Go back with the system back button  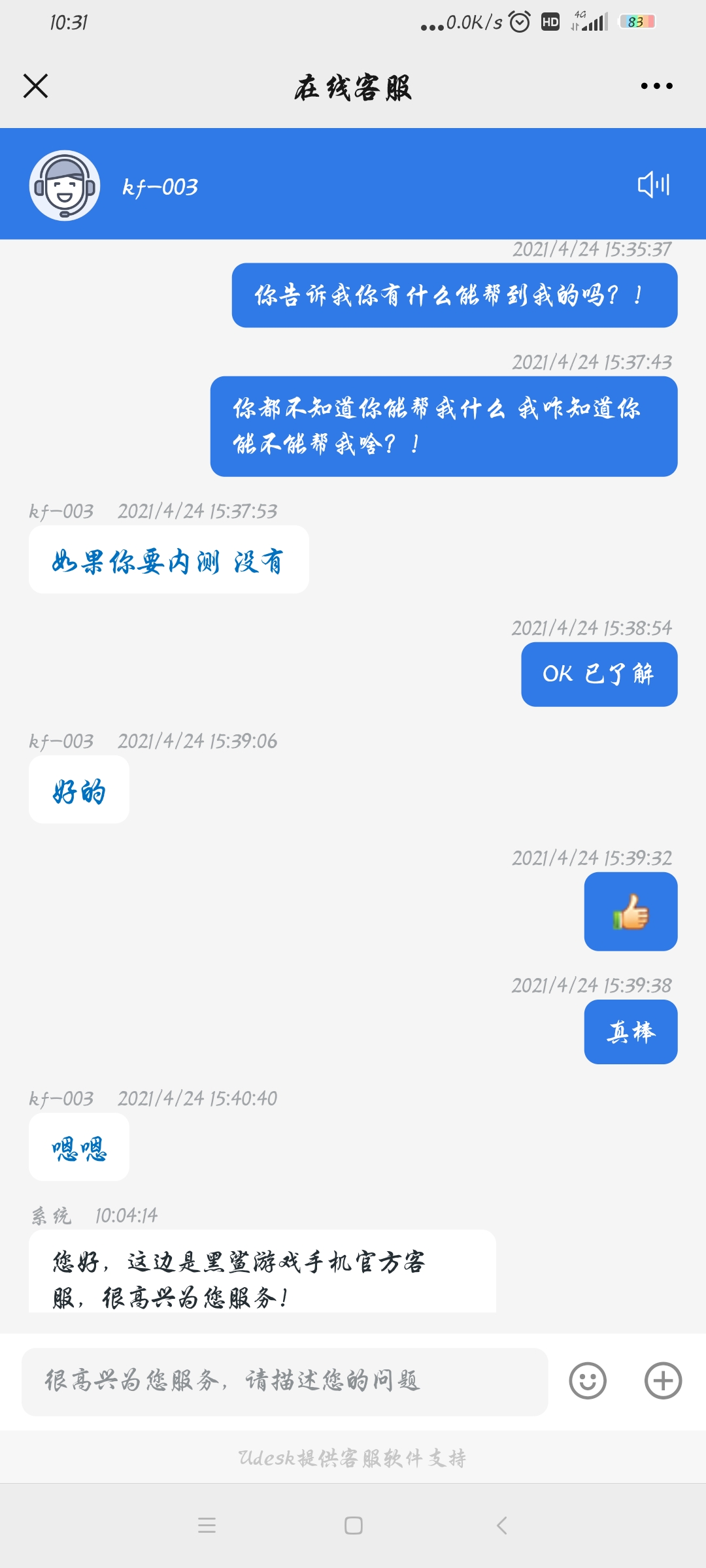[x=501, y=1526]
